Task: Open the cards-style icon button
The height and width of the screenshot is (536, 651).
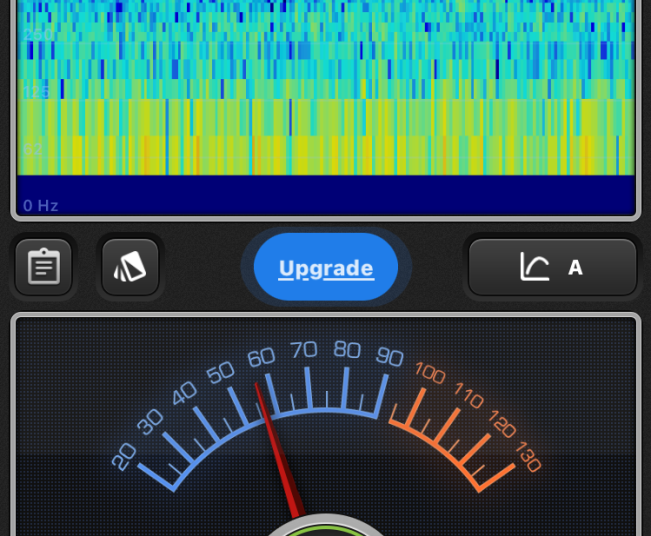Action: click(131, 267)
